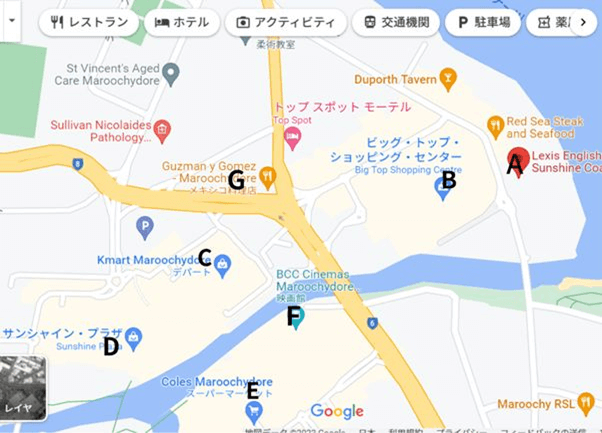Filter the map by ホテル
The height and width of the screenshot is (433, 602).
(182, 22)
